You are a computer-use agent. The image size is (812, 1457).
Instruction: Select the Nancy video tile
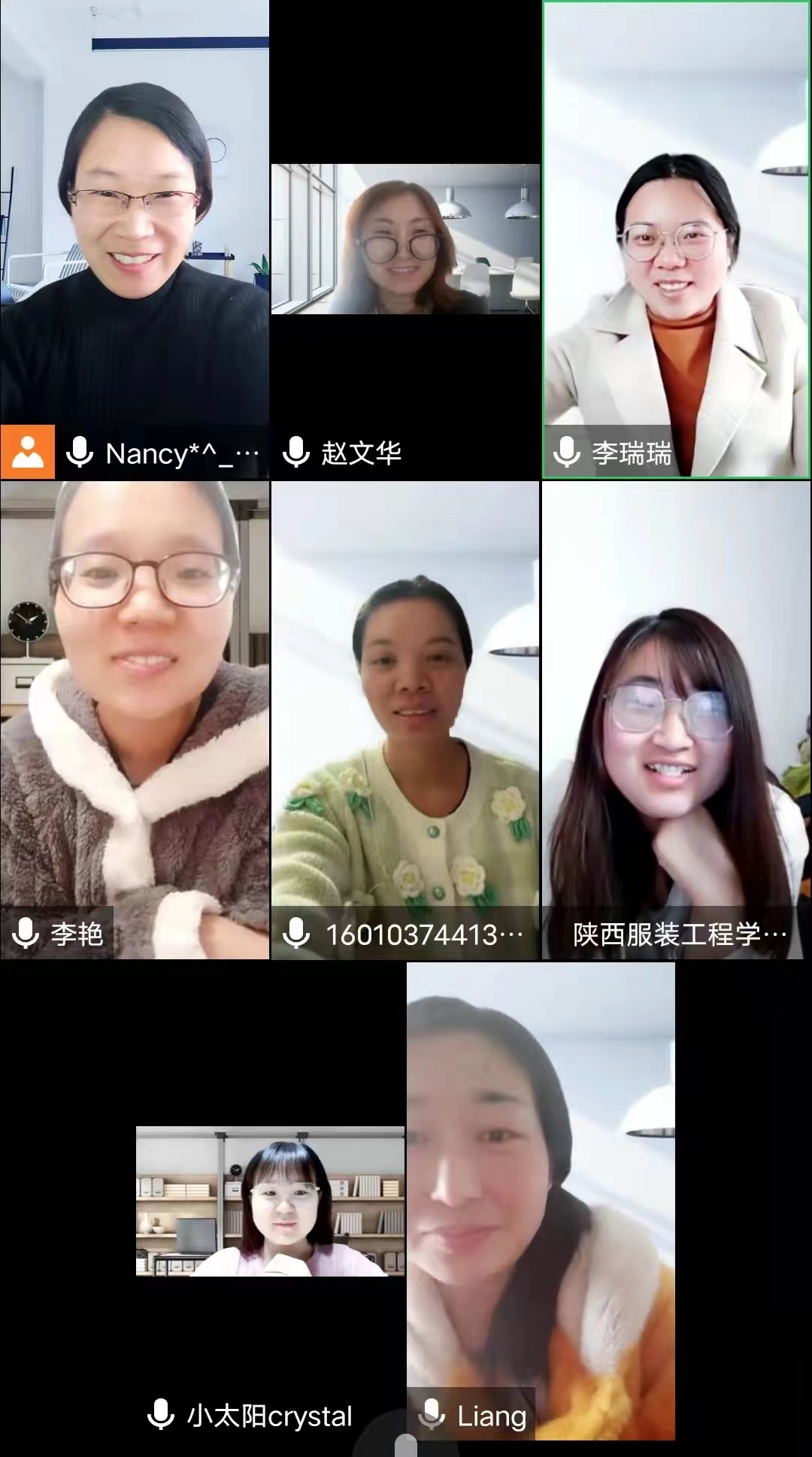point(135,226)
